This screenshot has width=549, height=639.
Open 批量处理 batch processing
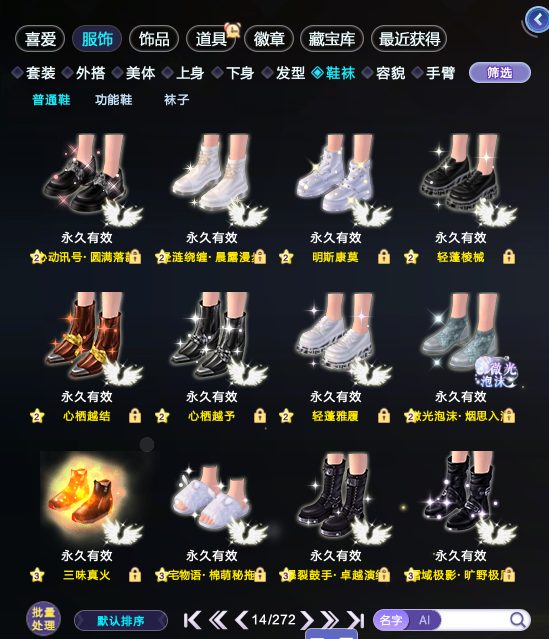[x=43, y=619]
